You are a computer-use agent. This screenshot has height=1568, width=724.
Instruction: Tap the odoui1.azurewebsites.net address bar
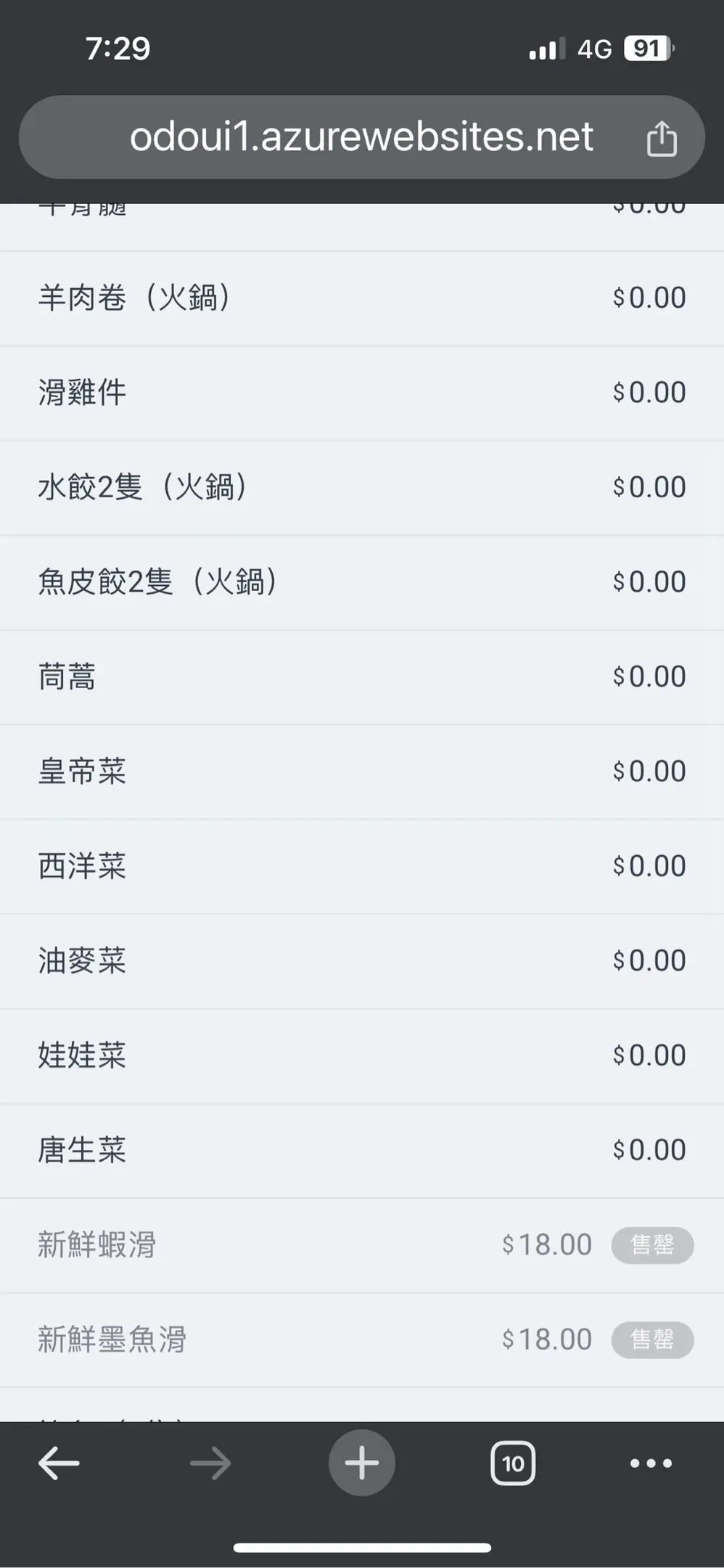tap(361, 137)
